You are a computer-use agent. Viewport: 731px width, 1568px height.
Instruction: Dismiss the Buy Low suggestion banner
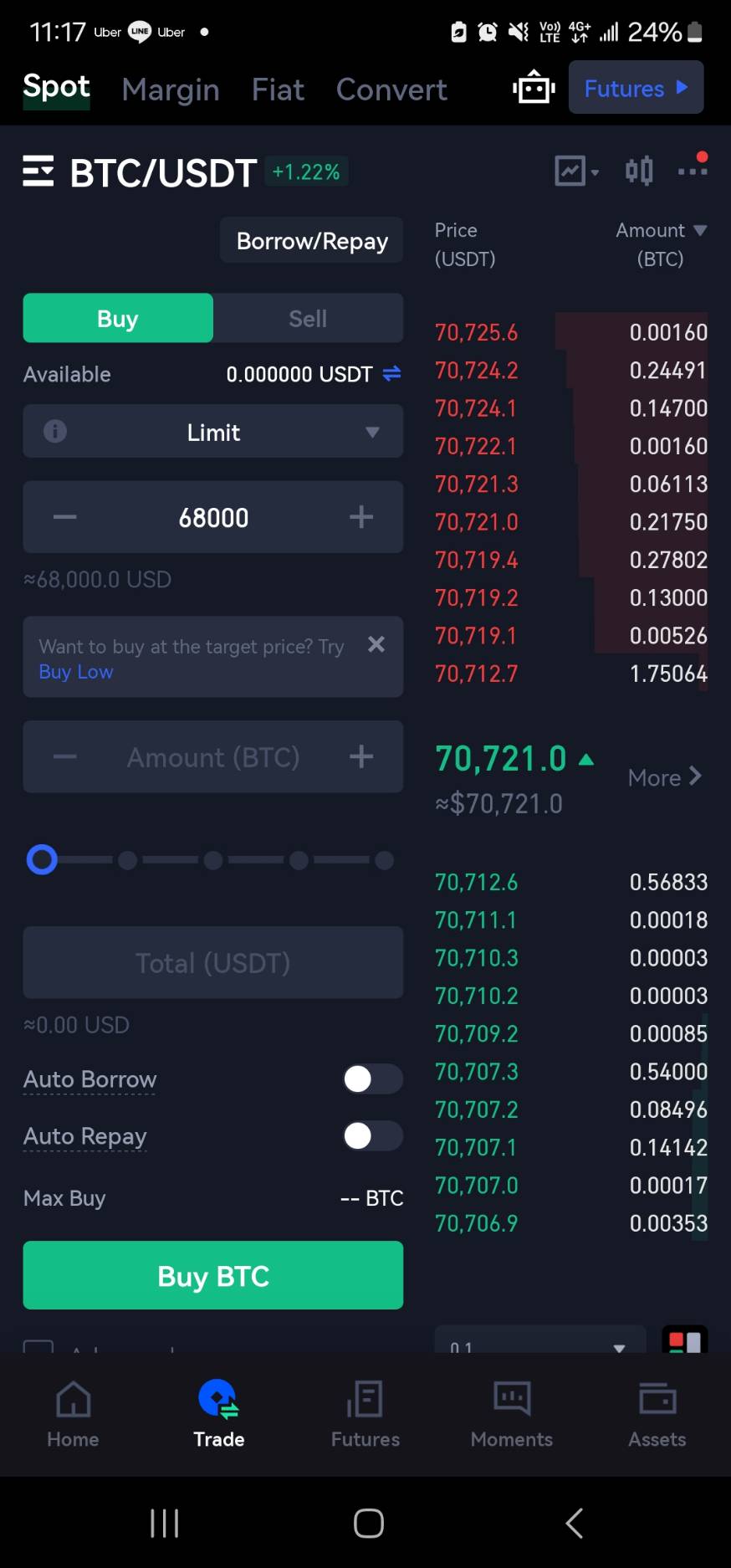[x=376, y=644]
